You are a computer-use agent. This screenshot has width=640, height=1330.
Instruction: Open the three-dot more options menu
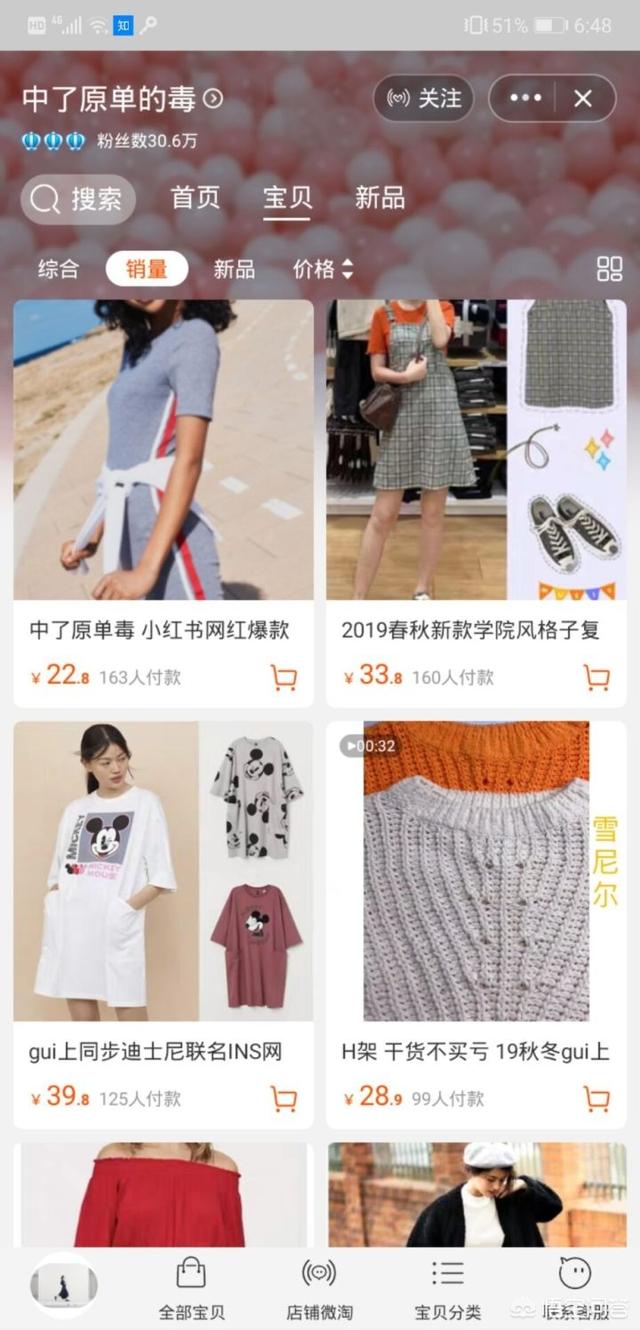pyautogui.click(x=526, y=98)
